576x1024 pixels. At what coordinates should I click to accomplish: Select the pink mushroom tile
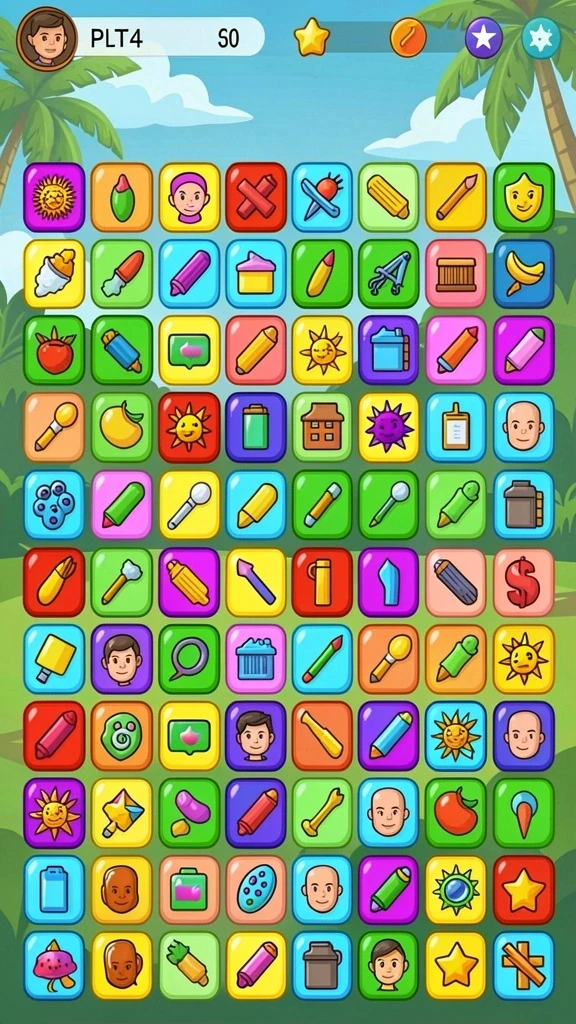click(54, 966)
